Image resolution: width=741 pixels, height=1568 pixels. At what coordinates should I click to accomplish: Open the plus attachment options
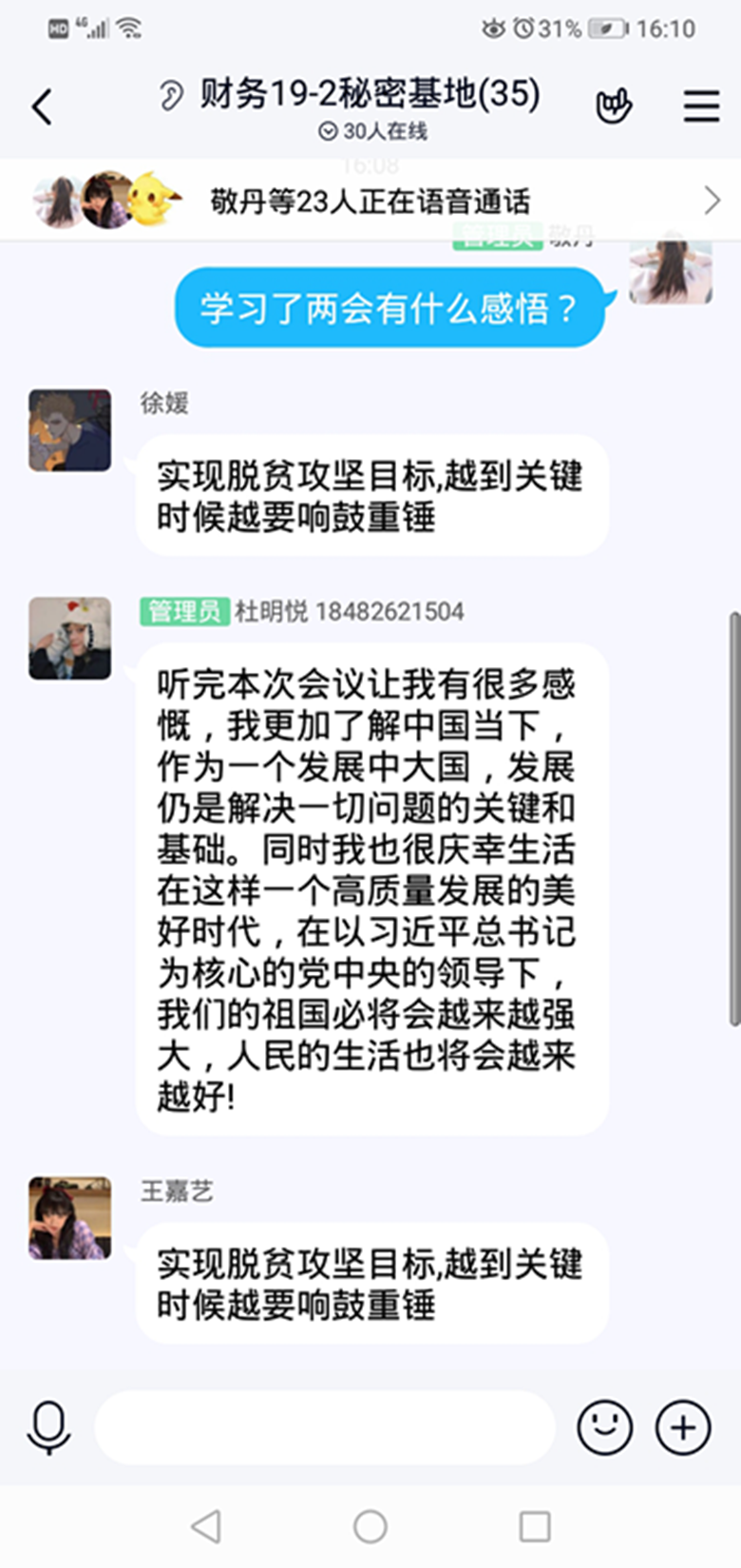tap(683, 1427)
